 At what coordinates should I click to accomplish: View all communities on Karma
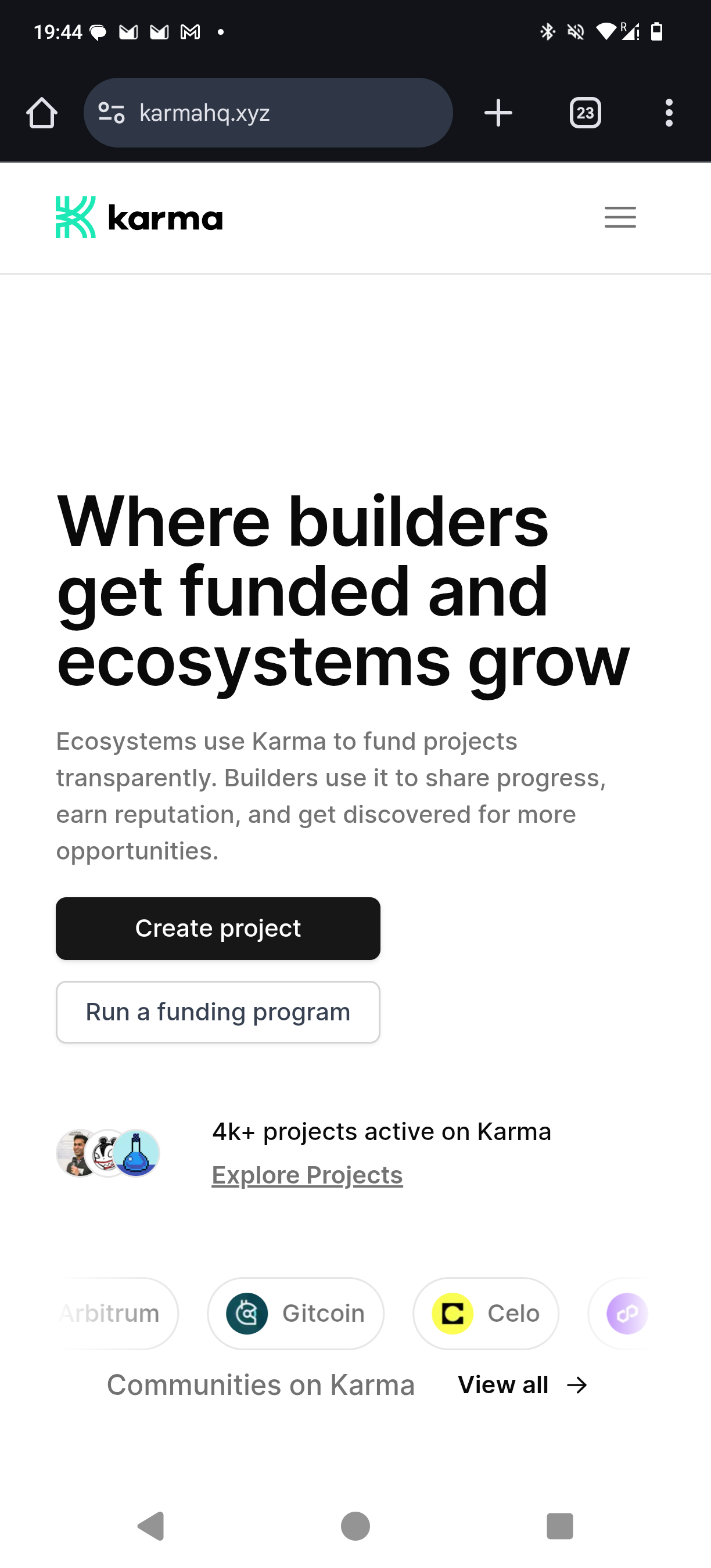(522, 1386)
